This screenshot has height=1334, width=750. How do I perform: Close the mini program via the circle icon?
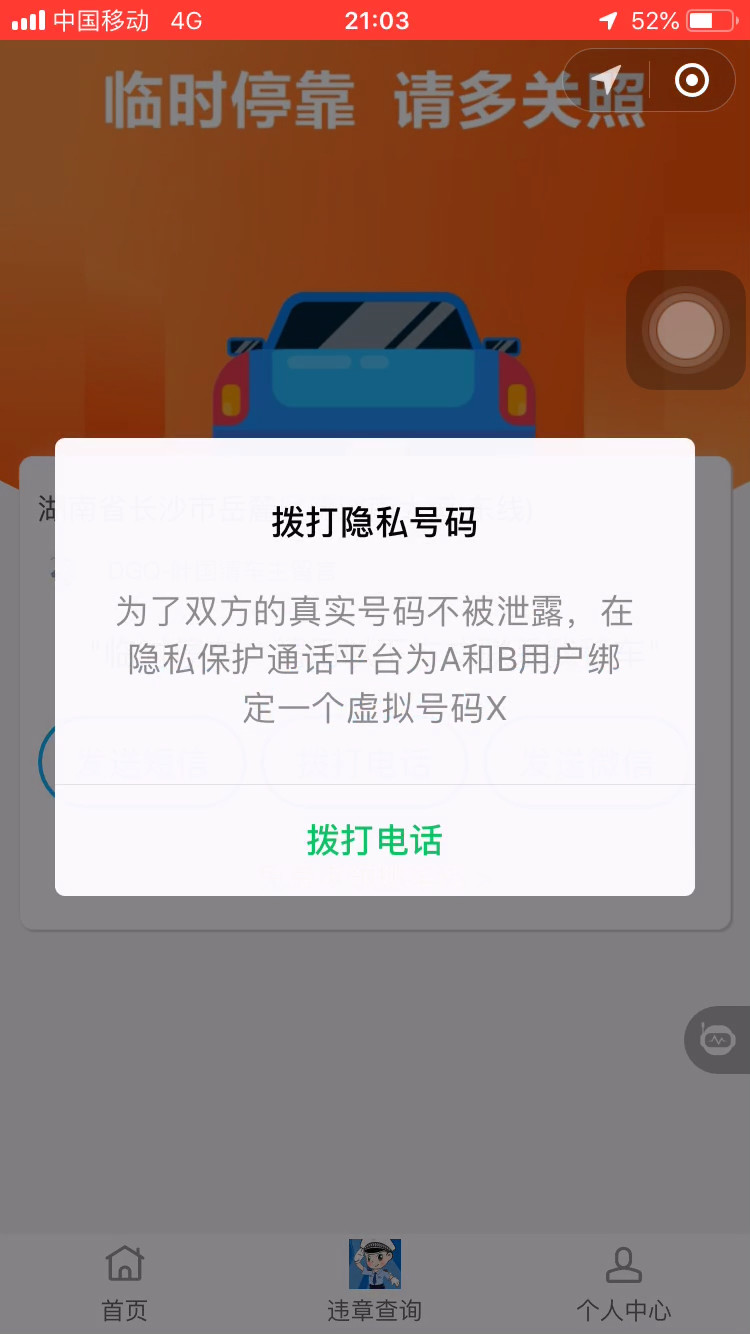pos(692,80)
